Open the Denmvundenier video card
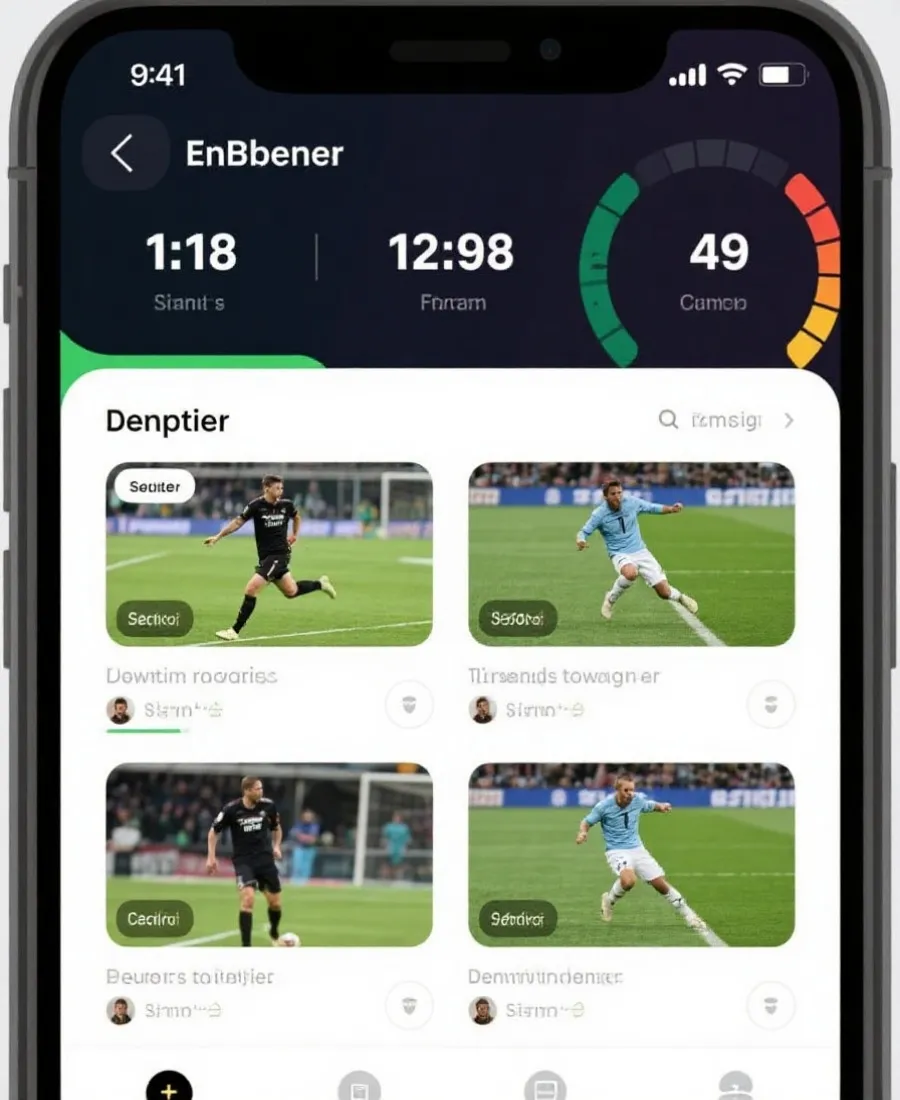Image resolution: width=900 pixels, height=1100 pixels. pos(631,855)
